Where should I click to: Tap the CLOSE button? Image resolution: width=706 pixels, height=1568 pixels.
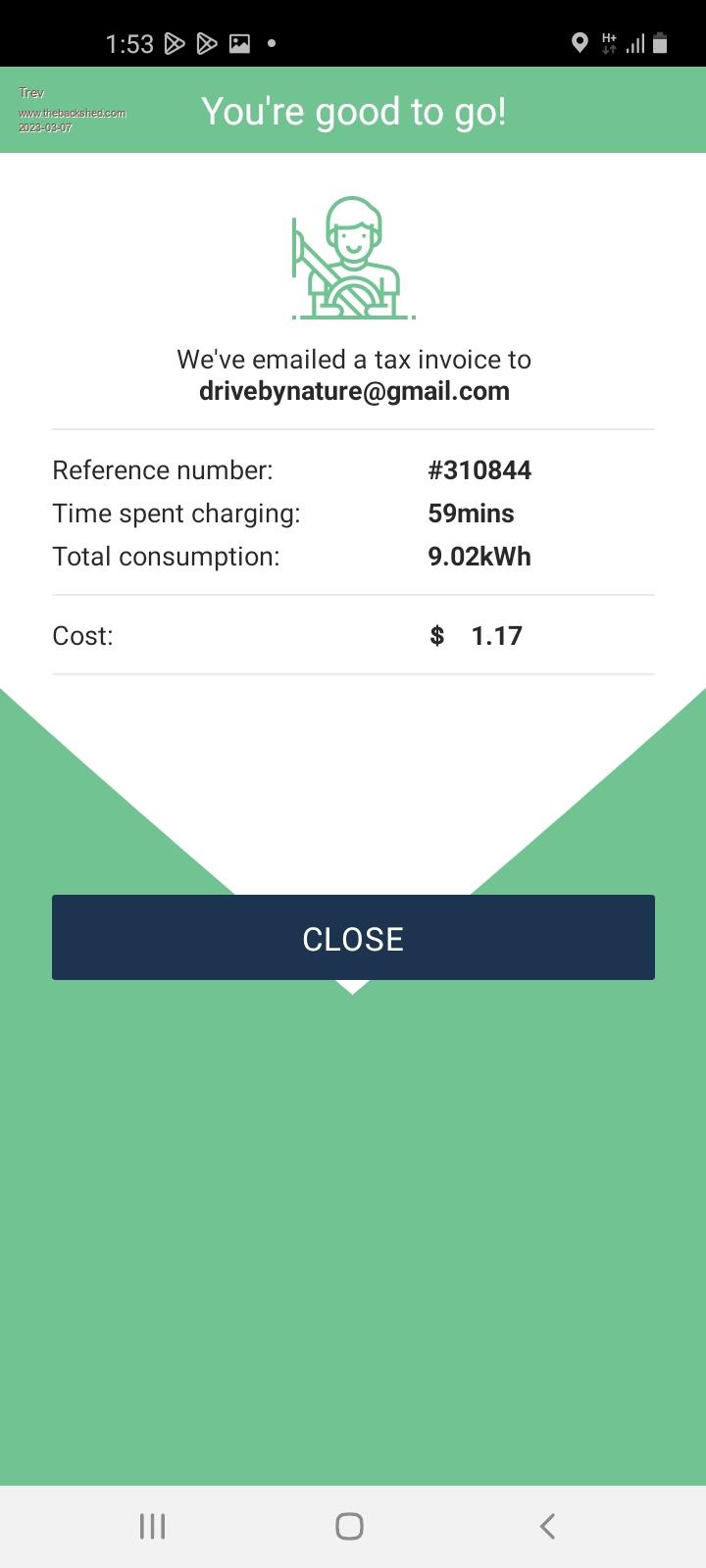[x=353, y=937]
